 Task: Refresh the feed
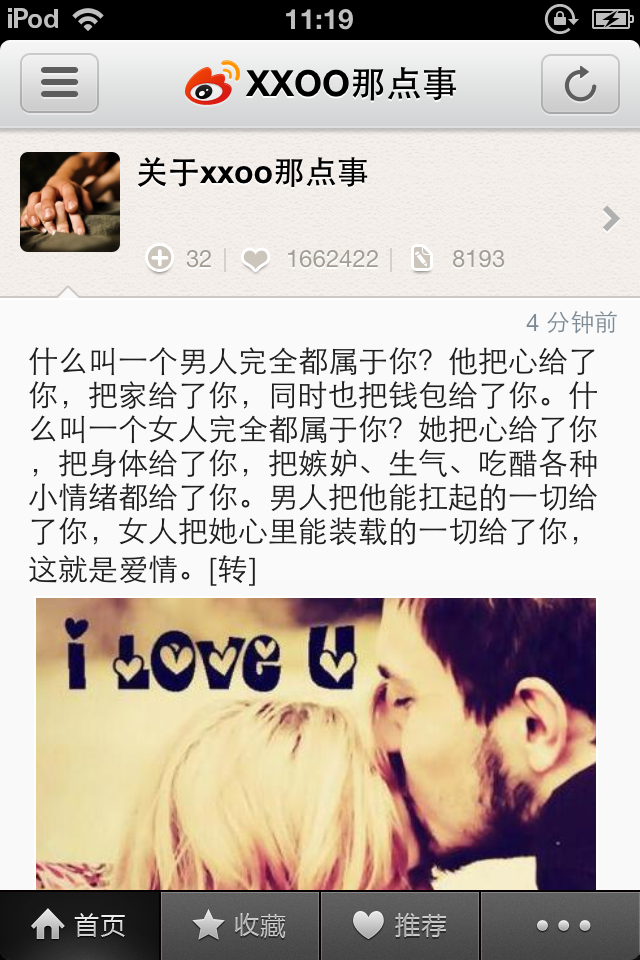click(x=580, y=83)
